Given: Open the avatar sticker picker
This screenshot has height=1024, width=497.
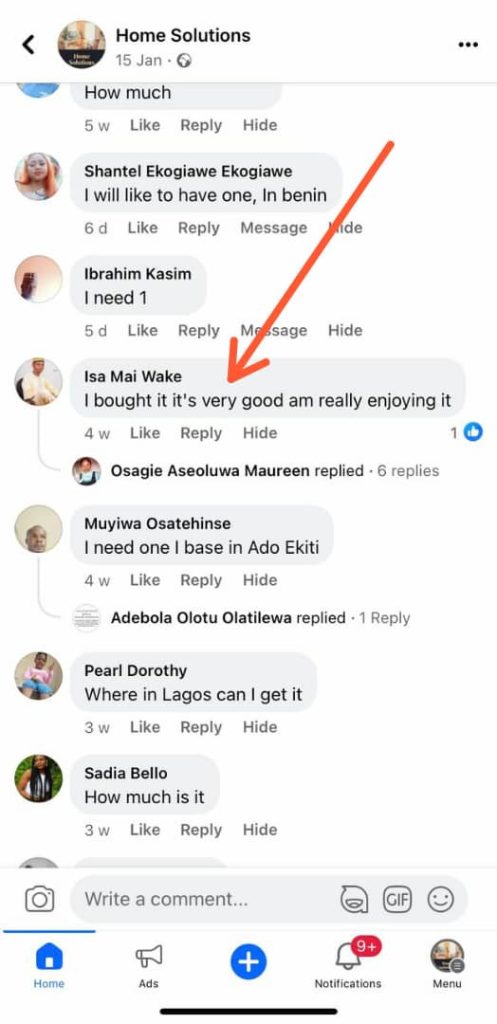Looking at the screenshot, I should [x=355, y=900].
